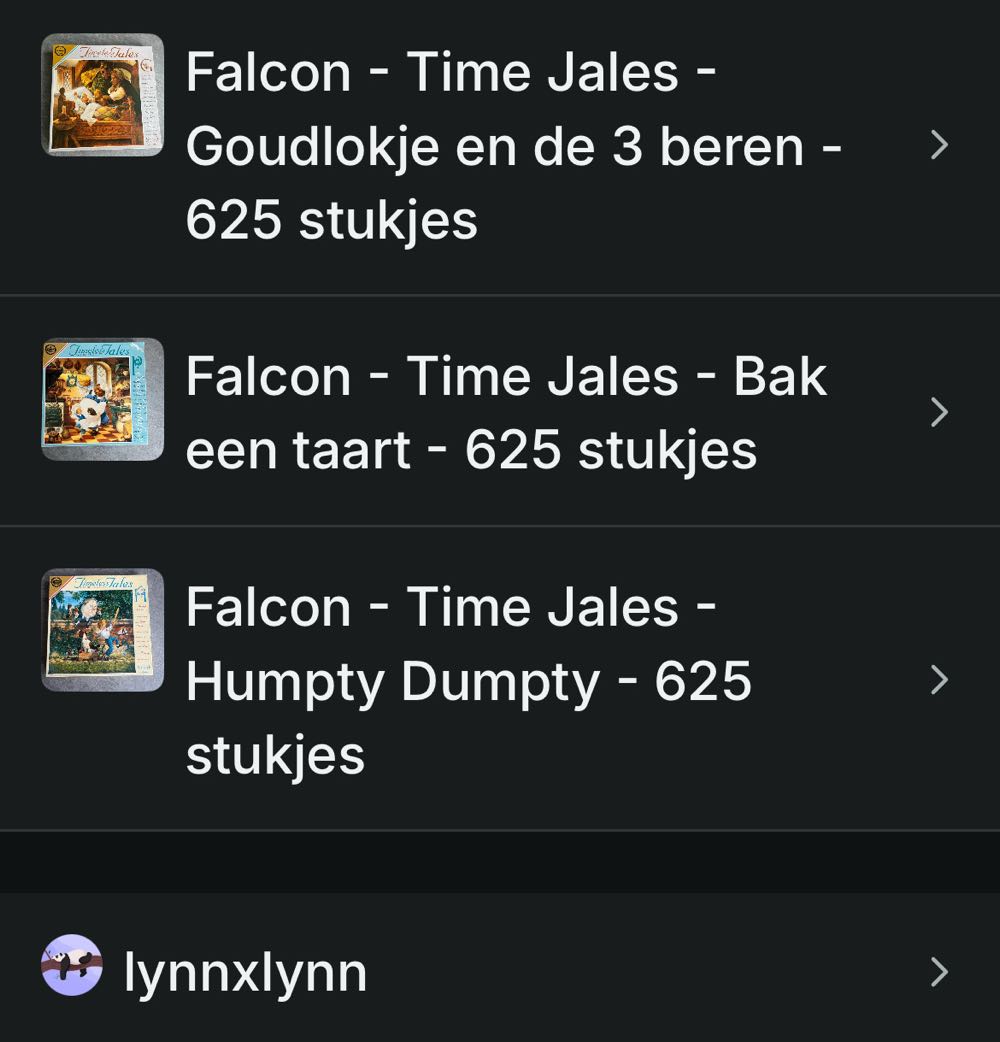Open the Goudlokje en de 3 beren listing

pyautogui.click(x=500, y=145)
